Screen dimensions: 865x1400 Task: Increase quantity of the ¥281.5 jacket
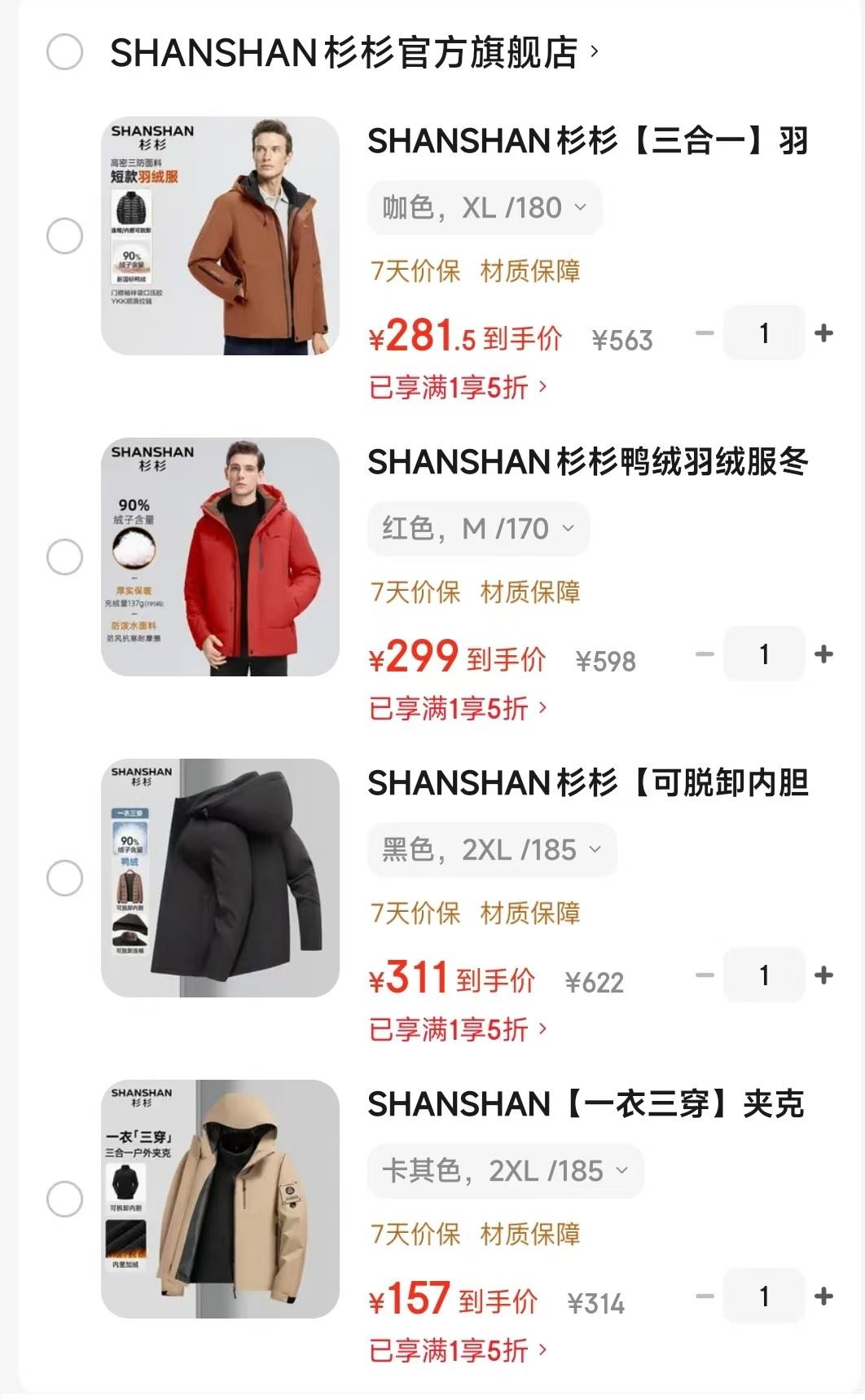pyautogui.click(x=823, y=333)
